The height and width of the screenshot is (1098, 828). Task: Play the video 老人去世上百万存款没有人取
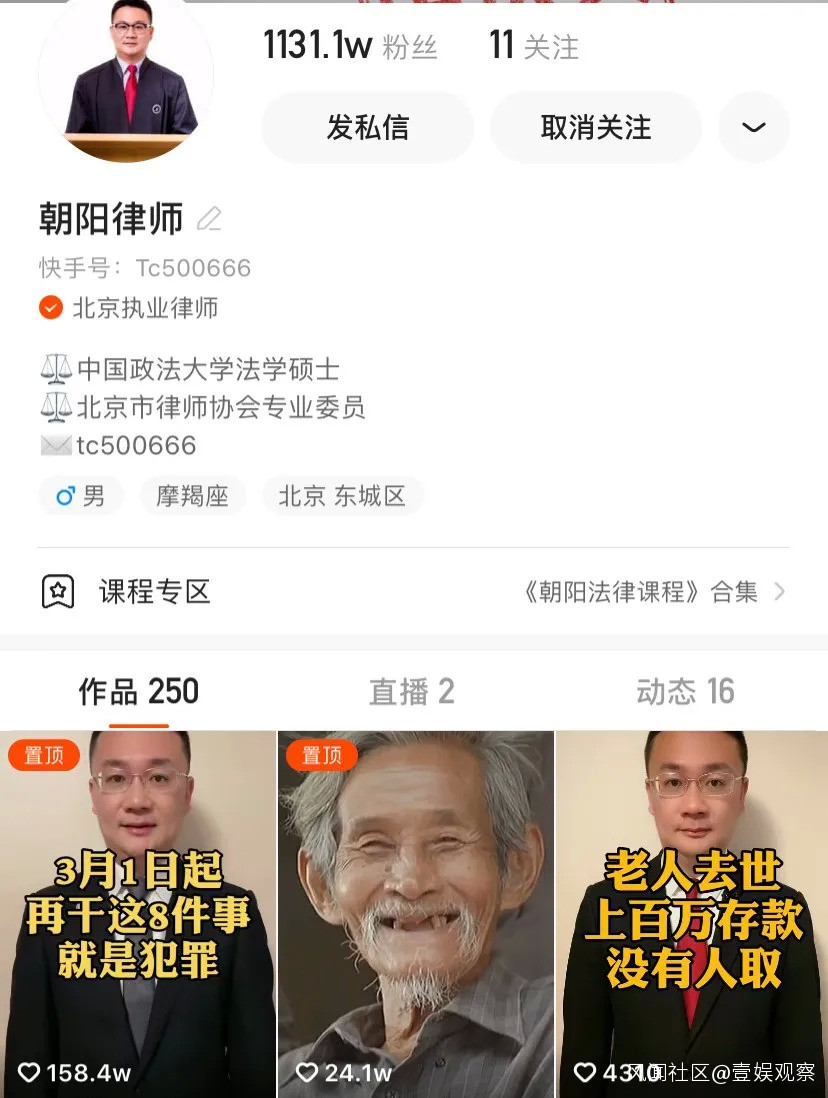(x=692, y=910)
